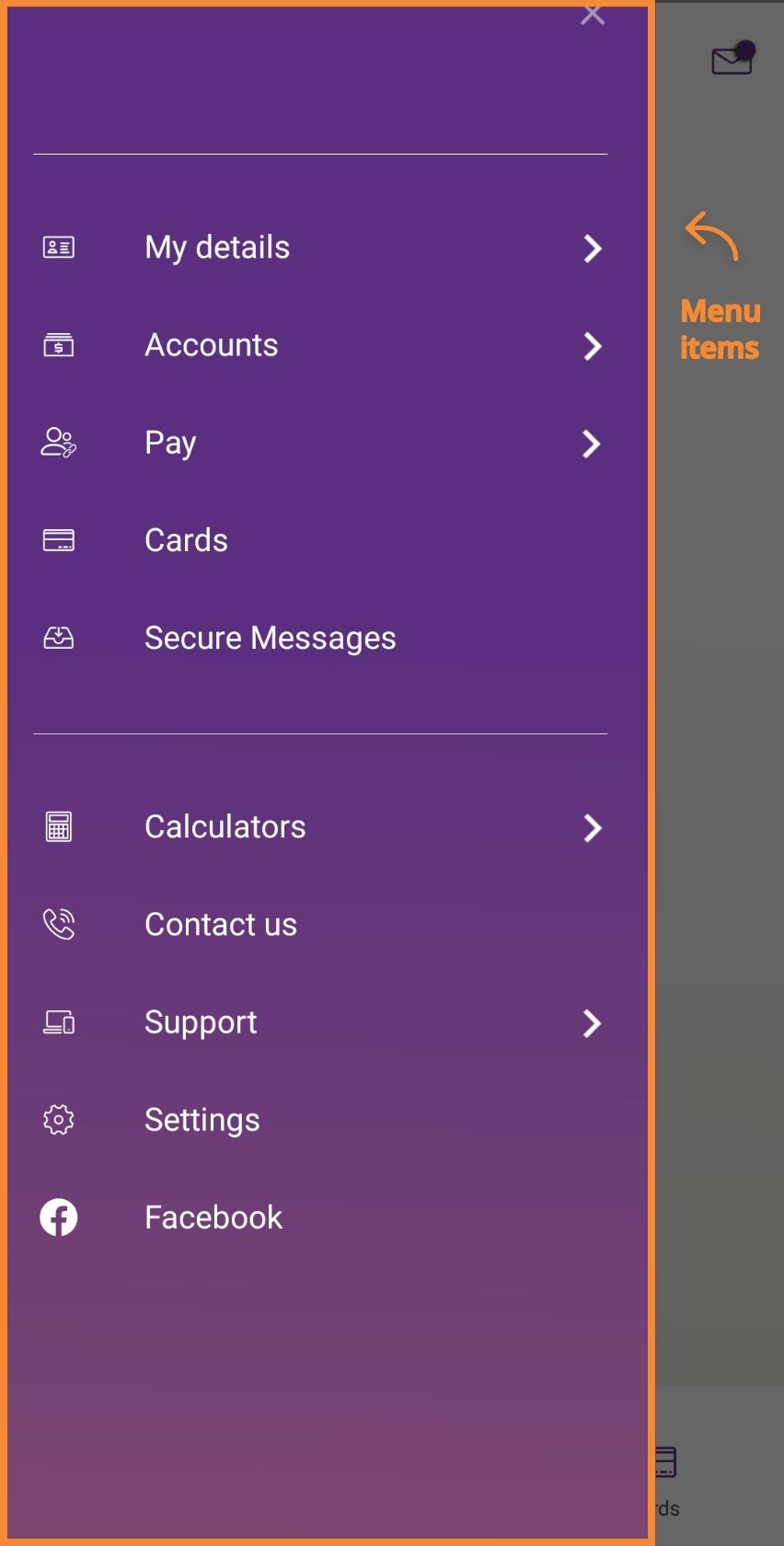This screenshot has width=784, height=1546.
Task: Tap Contact us
Action: [321, 925]
